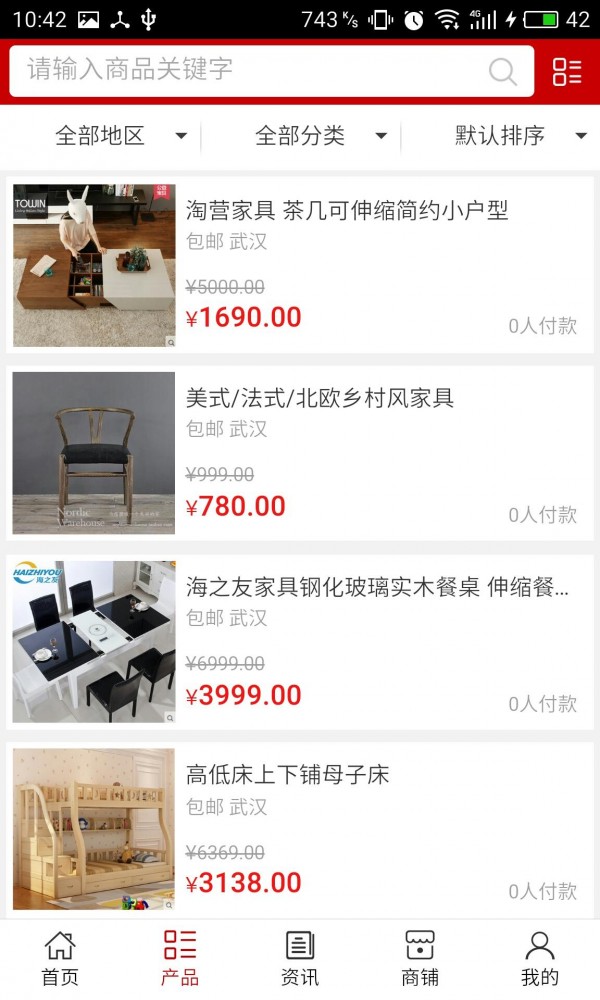Viewport: 600px width, 1000px height.
Task: Open 海之友家具钢化玻璃实木餐桌 listing
Action: (x=376, y=588)
